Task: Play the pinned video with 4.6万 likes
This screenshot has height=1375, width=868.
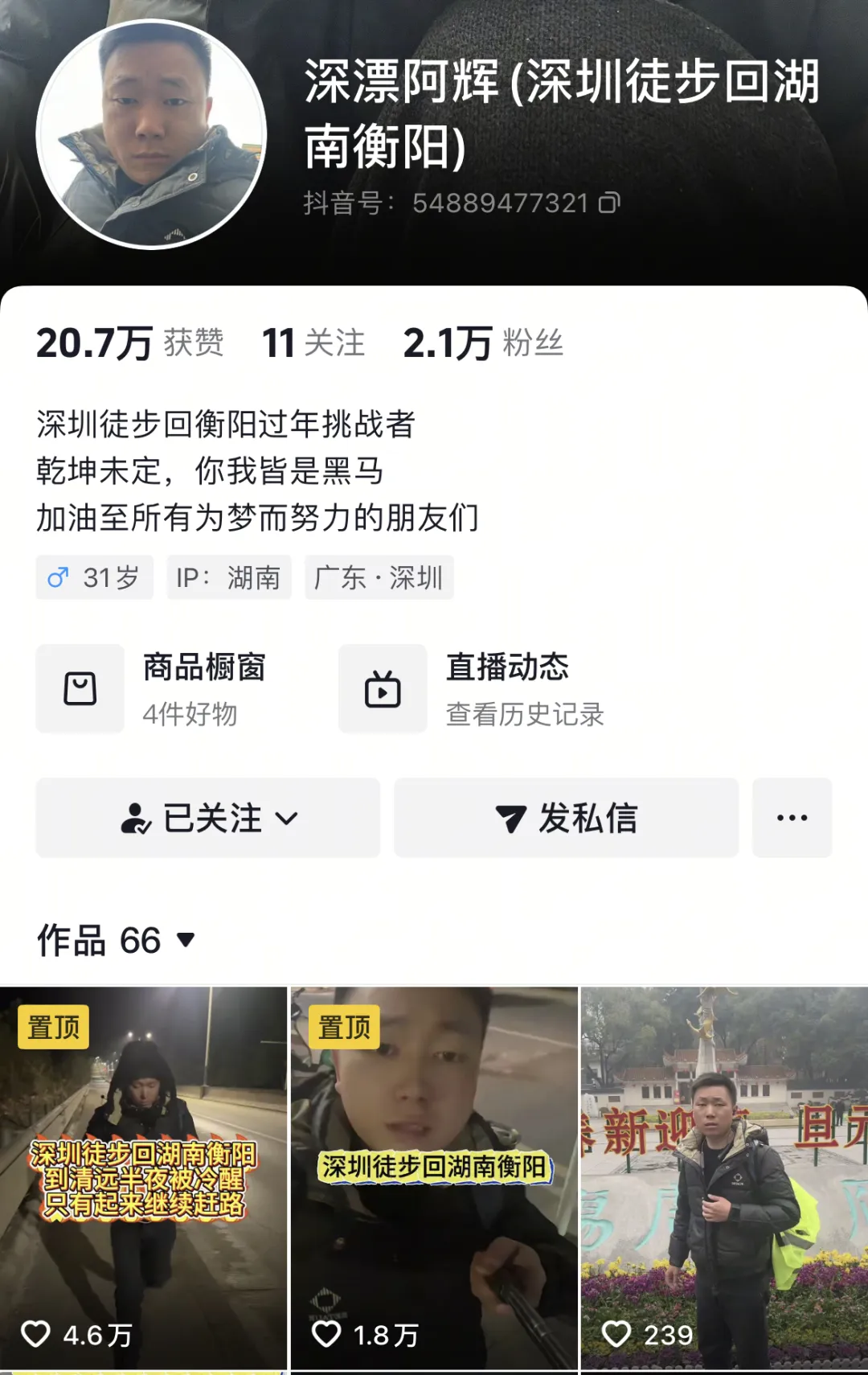Action: pos(143,1178)
